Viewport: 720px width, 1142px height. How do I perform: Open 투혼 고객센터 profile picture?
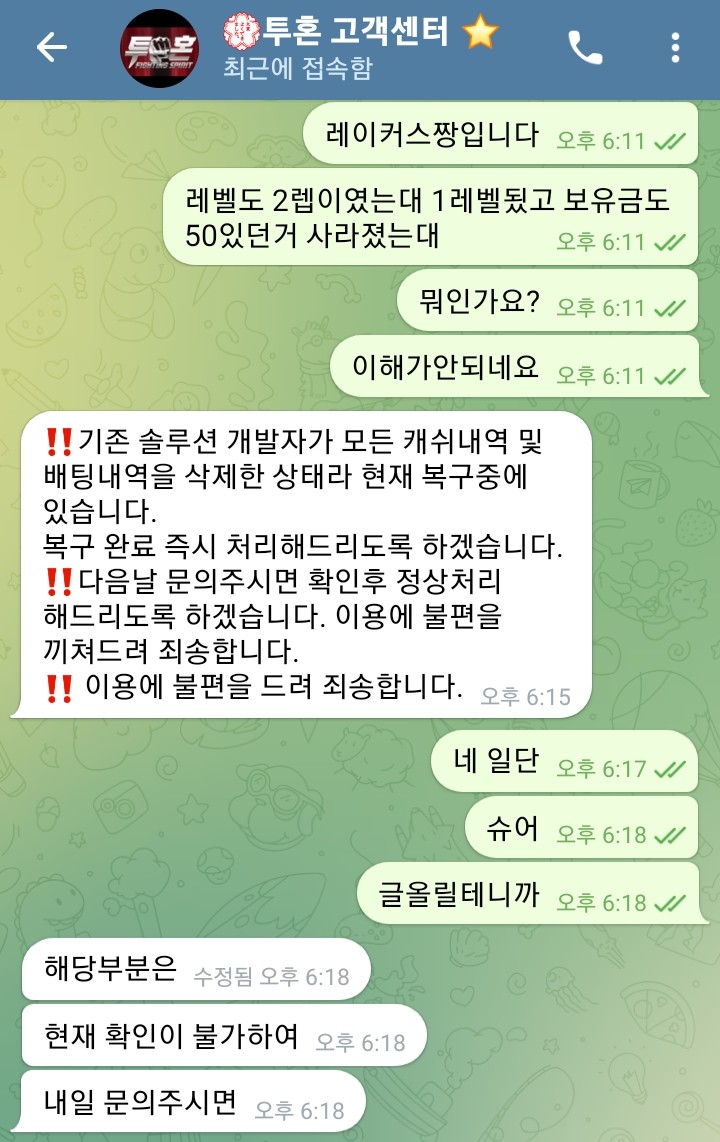159,47
